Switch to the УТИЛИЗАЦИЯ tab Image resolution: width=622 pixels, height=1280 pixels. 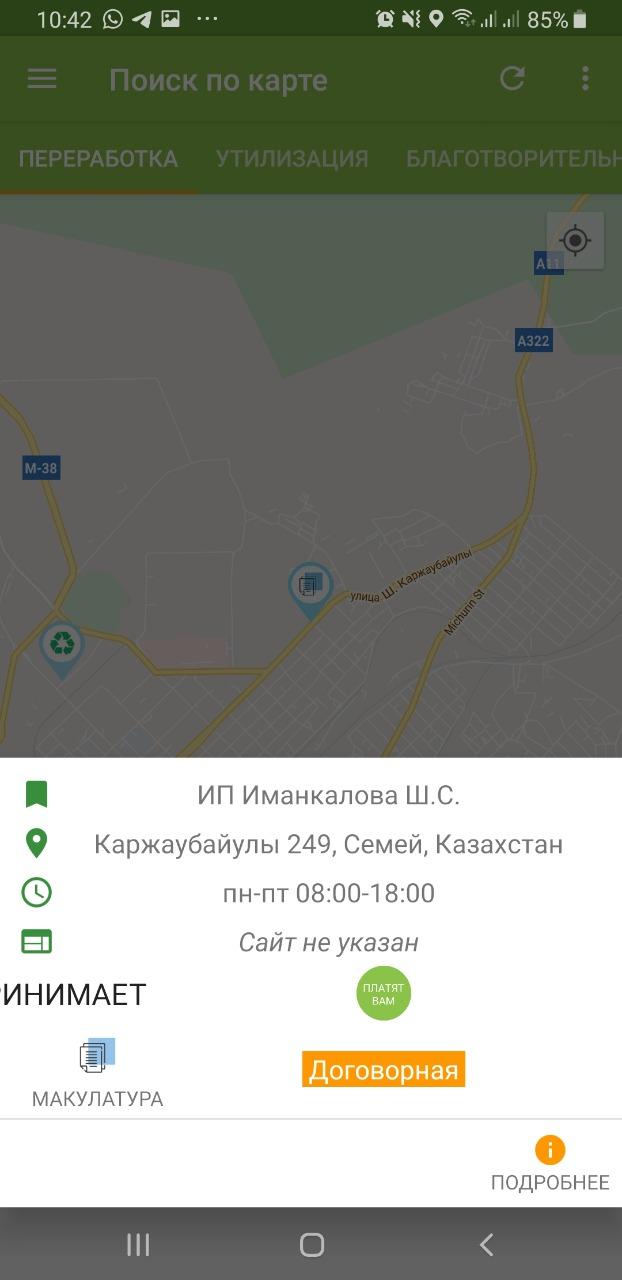click(x=292, y=159)
